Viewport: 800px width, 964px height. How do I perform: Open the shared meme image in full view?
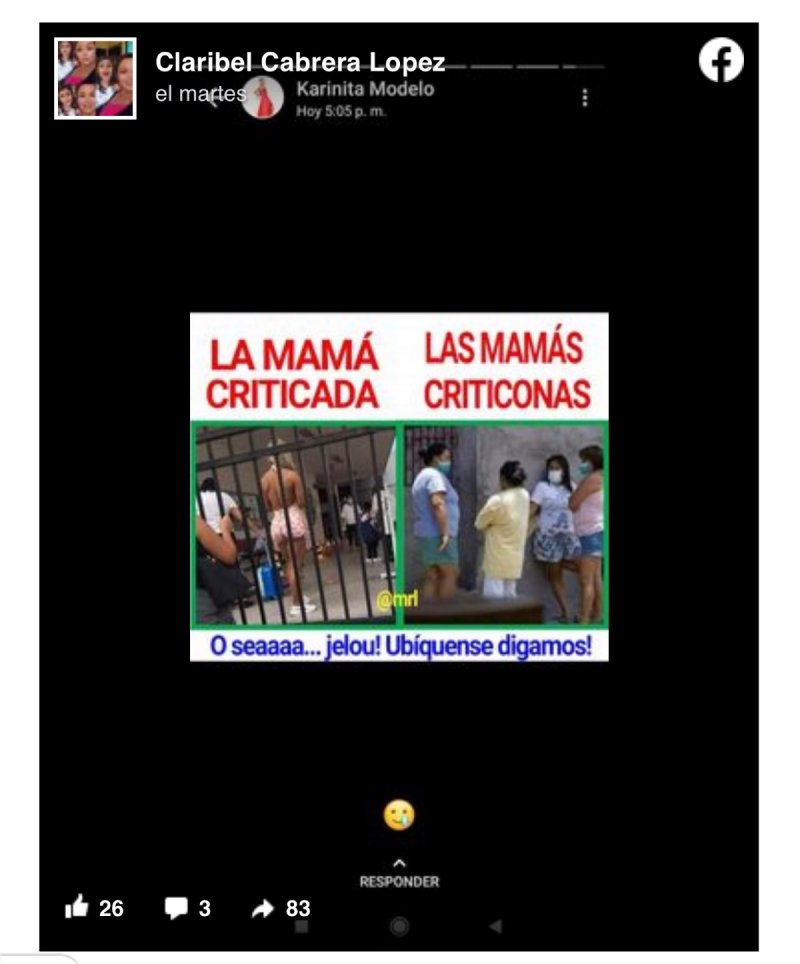pos(399,487)
